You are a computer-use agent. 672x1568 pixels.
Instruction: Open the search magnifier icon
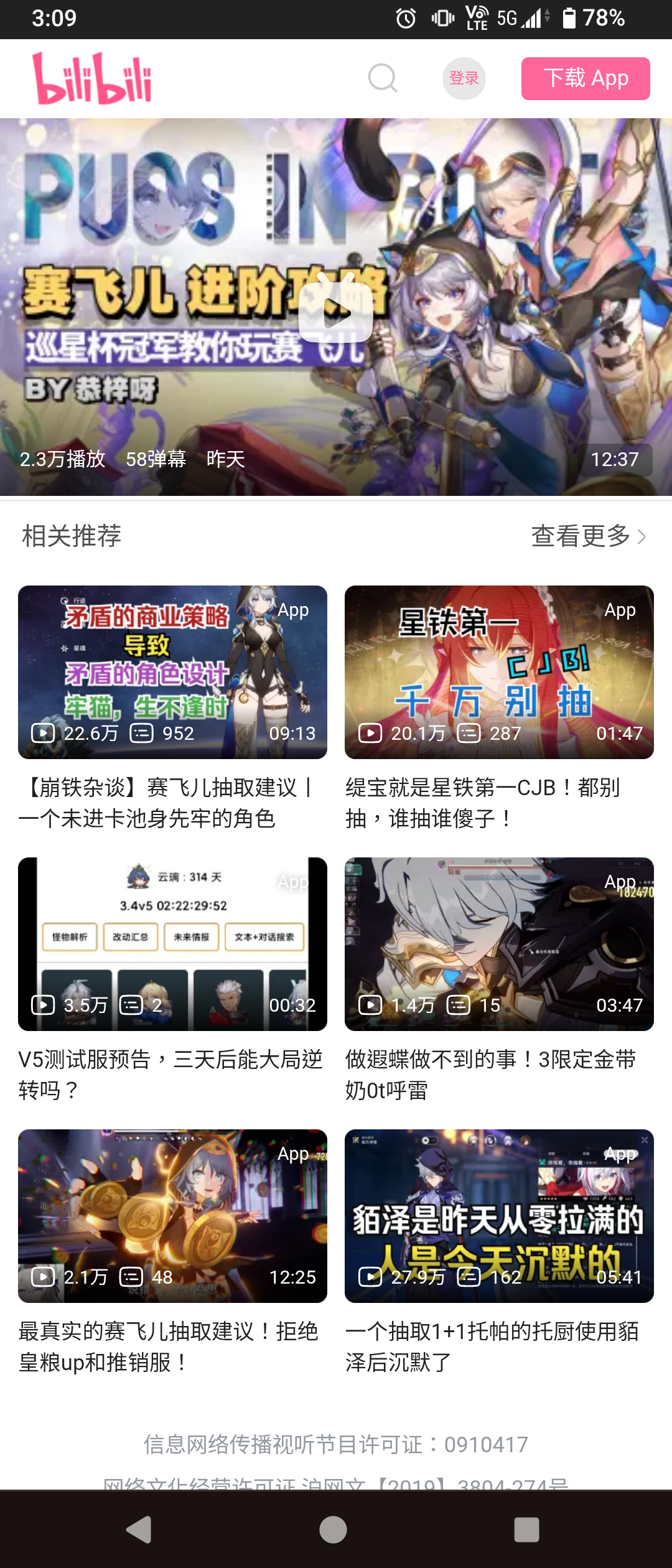[382, 78]
